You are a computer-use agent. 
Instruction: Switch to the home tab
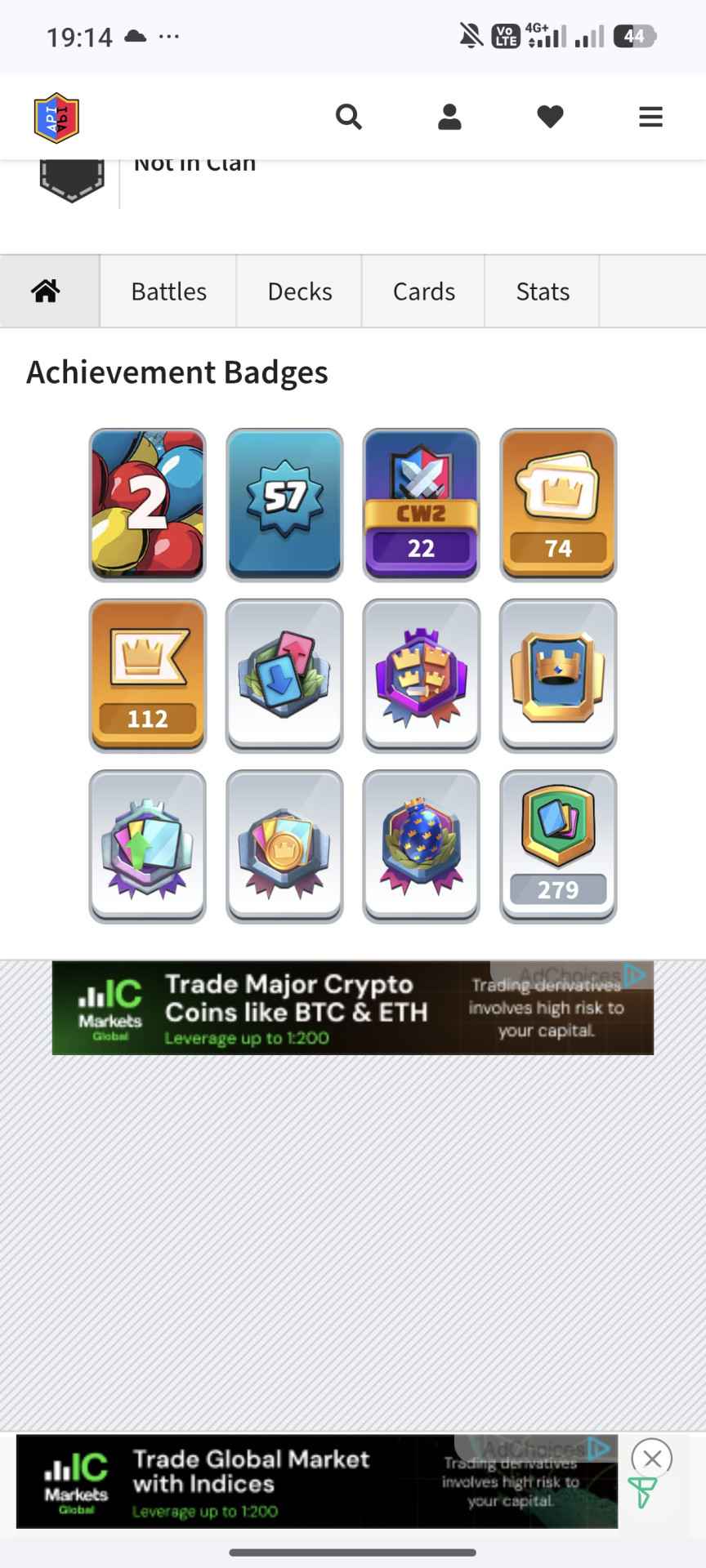[47, 292]
